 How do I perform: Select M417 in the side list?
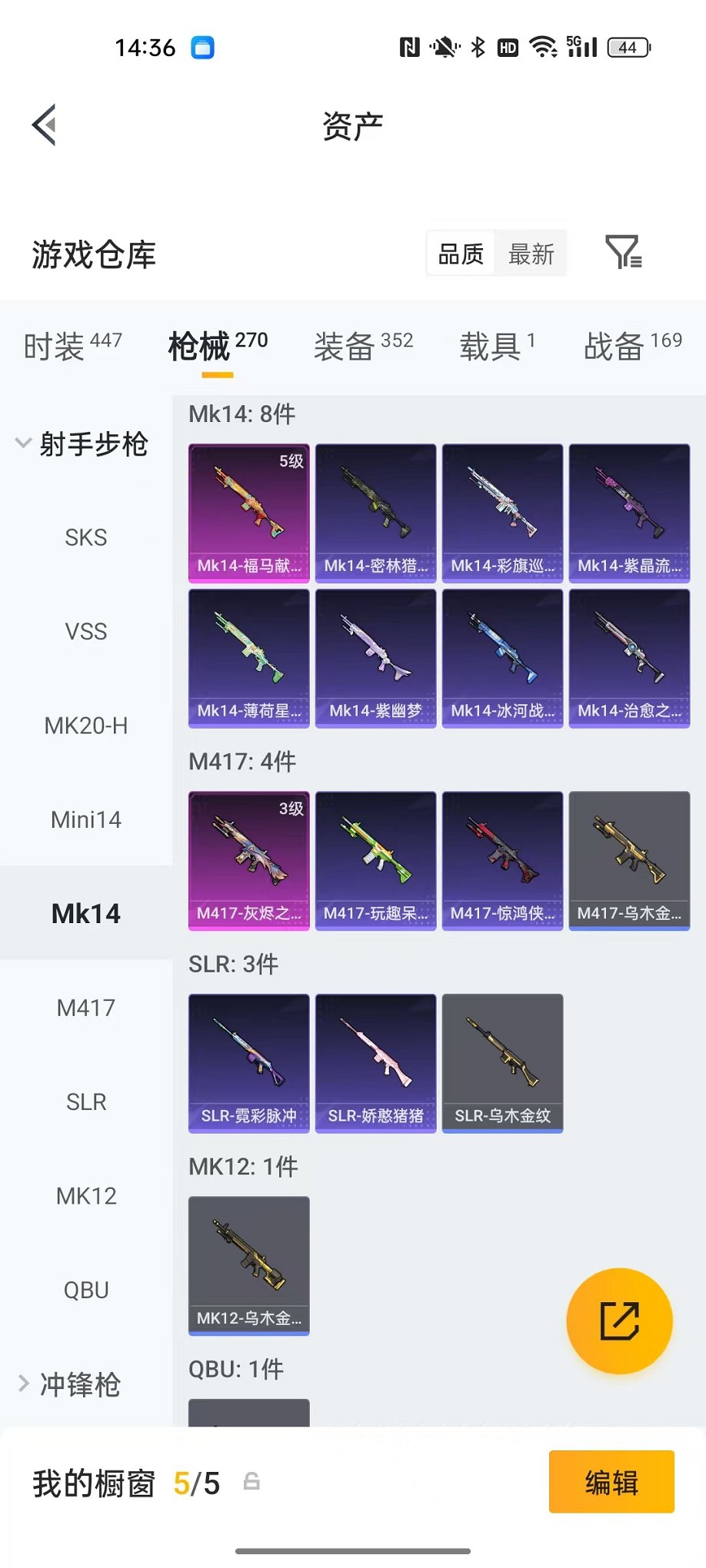pyautogui.click(x=86, y=1008)
